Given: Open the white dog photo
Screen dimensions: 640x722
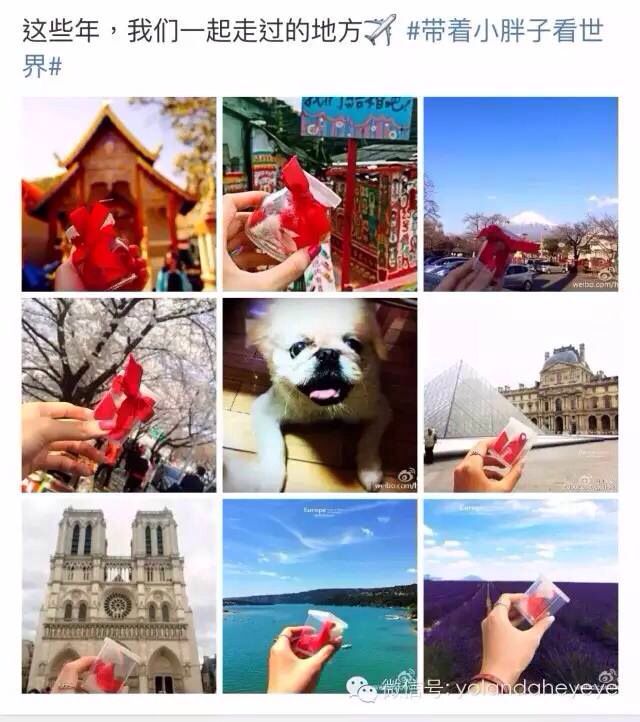Looking at the screenshot, I should (x=319, y=395).
